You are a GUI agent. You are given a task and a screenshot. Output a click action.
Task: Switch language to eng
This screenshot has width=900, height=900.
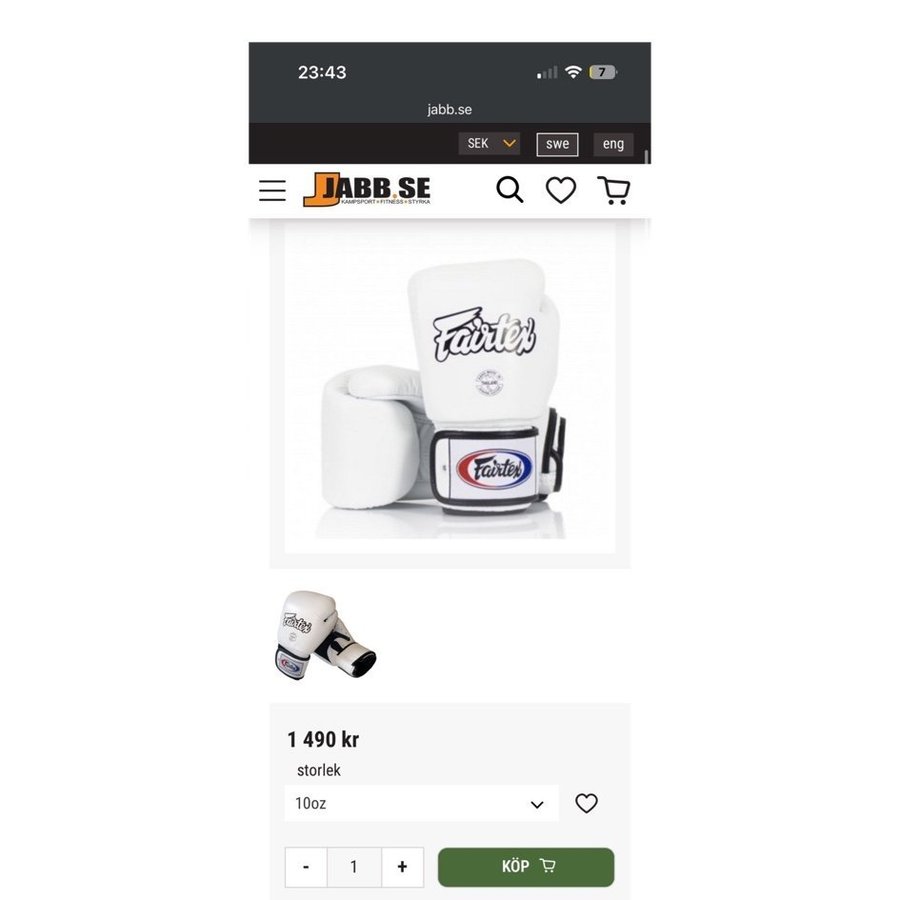(x=613, y=143)
